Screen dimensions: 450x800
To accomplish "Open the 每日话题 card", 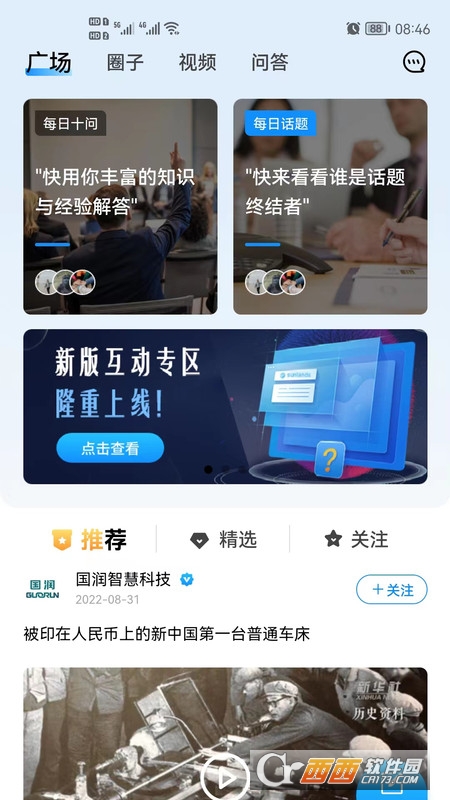I will click(330, 206).
